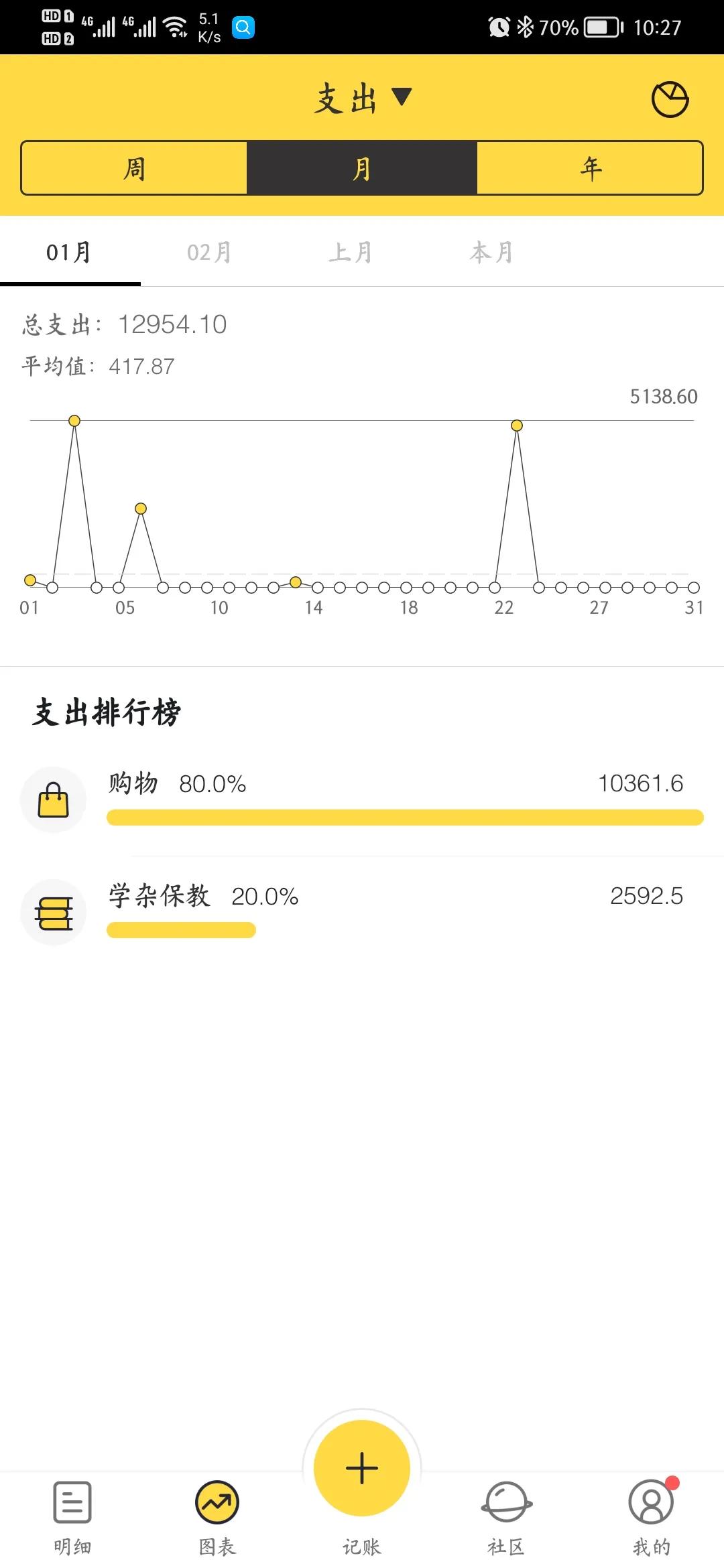Viewport: 724px width, 1568px height.
Task: Click the books icon beside 学杂保教
Action: point(54,911)
